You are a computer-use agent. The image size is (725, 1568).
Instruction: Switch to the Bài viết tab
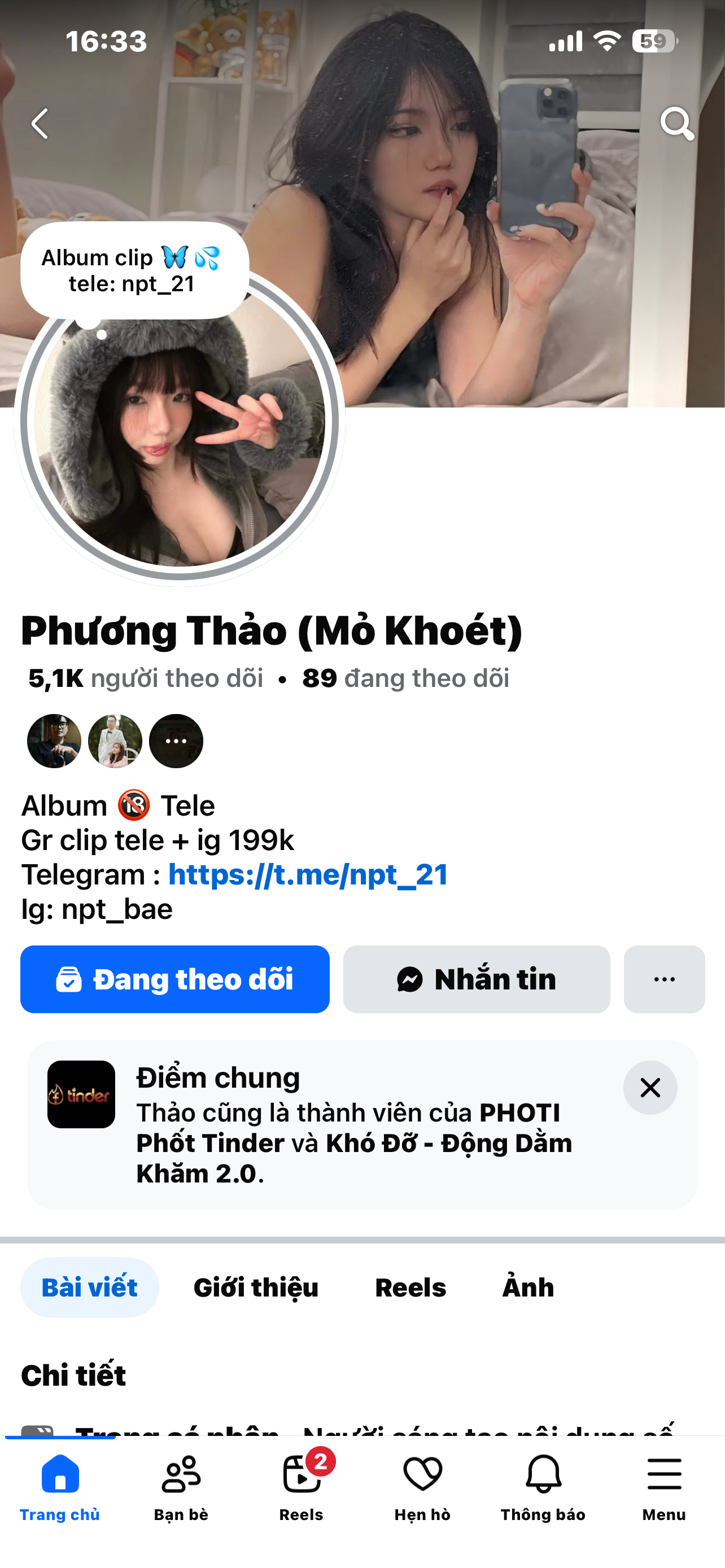click(x=89, y=1287)
